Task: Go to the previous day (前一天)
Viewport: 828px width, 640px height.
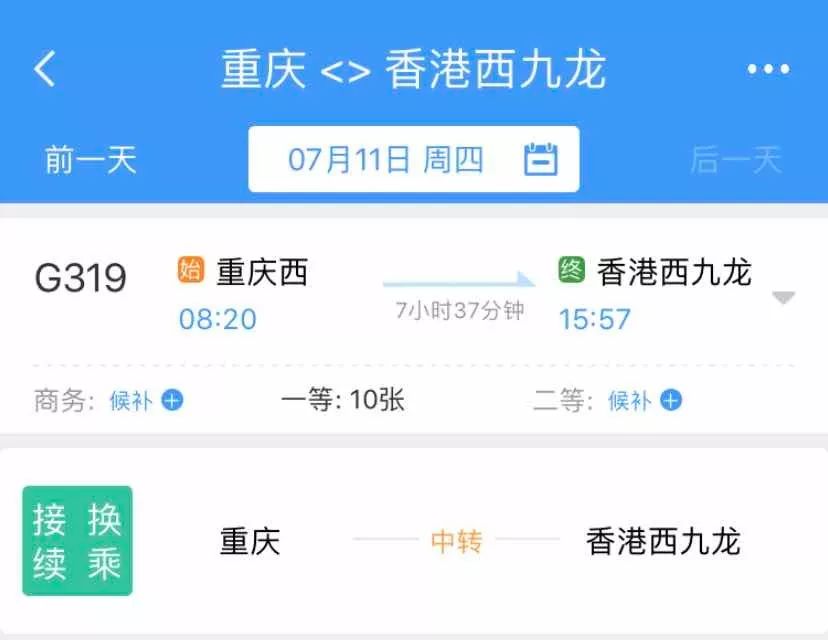Action: coord(90,159)
